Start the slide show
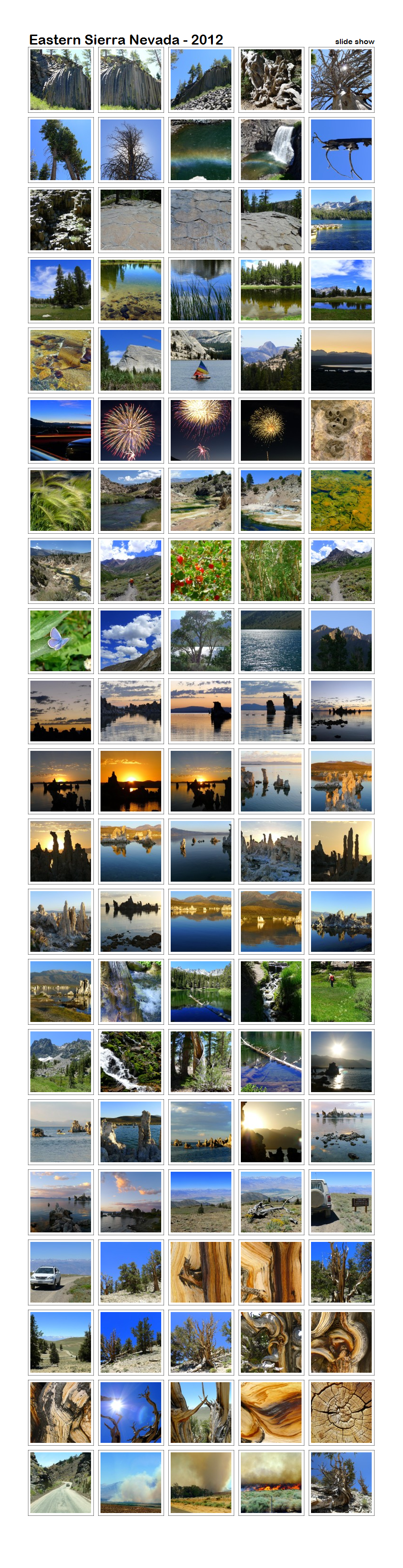Image resolution: width=403 pixels, height=1568 pixels. click(354, 41)
